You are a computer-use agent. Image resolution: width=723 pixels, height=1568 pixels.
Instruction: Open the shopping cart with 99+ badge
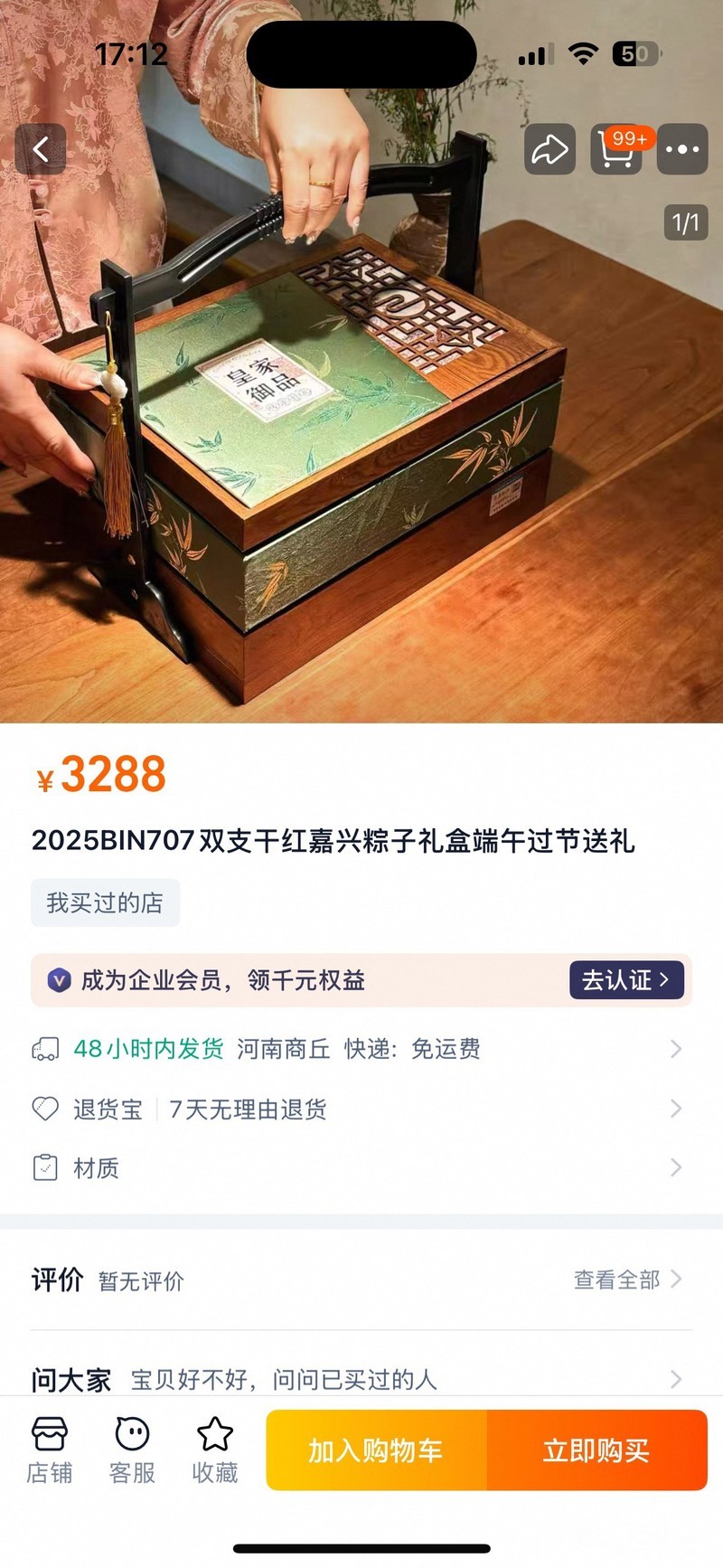pos(616,150)
